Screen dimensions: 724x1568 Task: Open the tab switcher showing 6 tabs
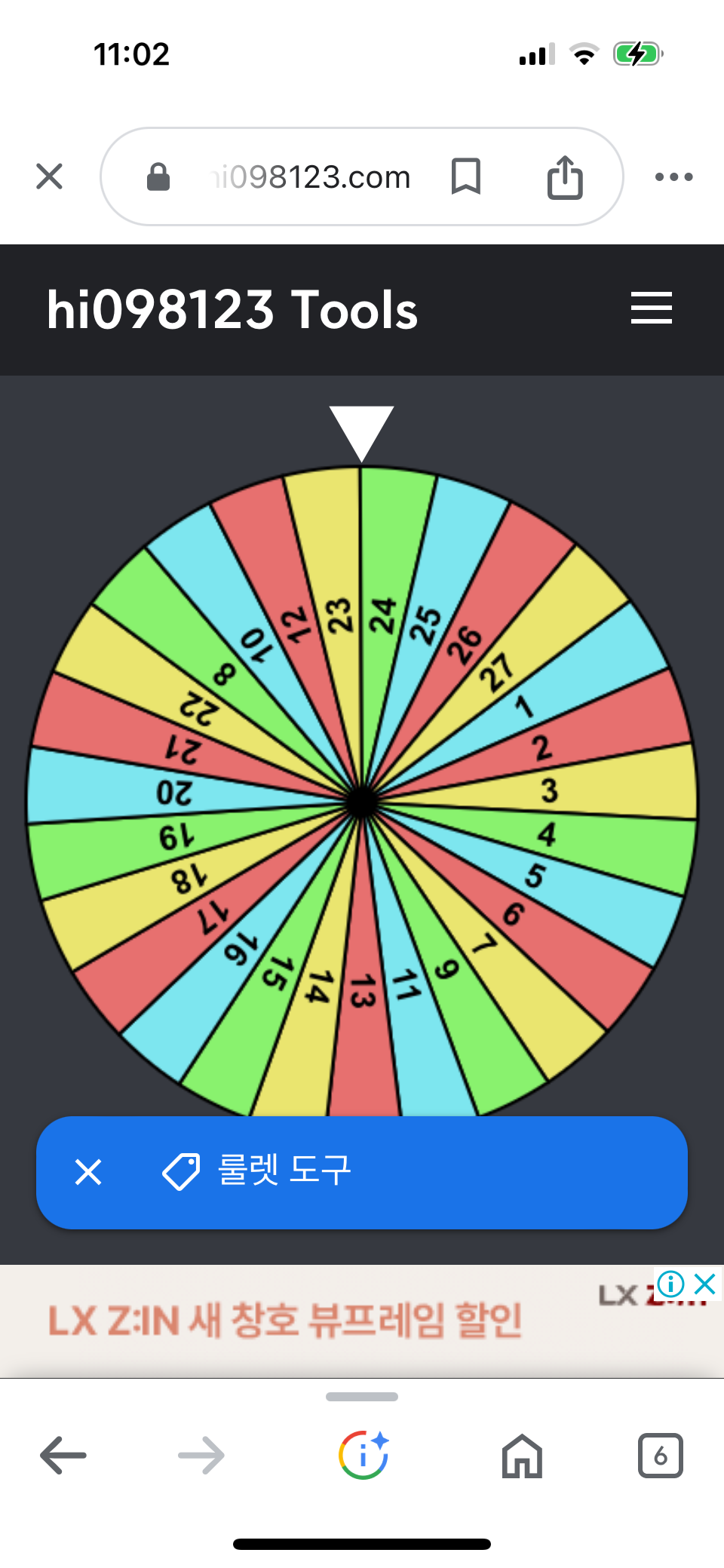point(660,1455)
